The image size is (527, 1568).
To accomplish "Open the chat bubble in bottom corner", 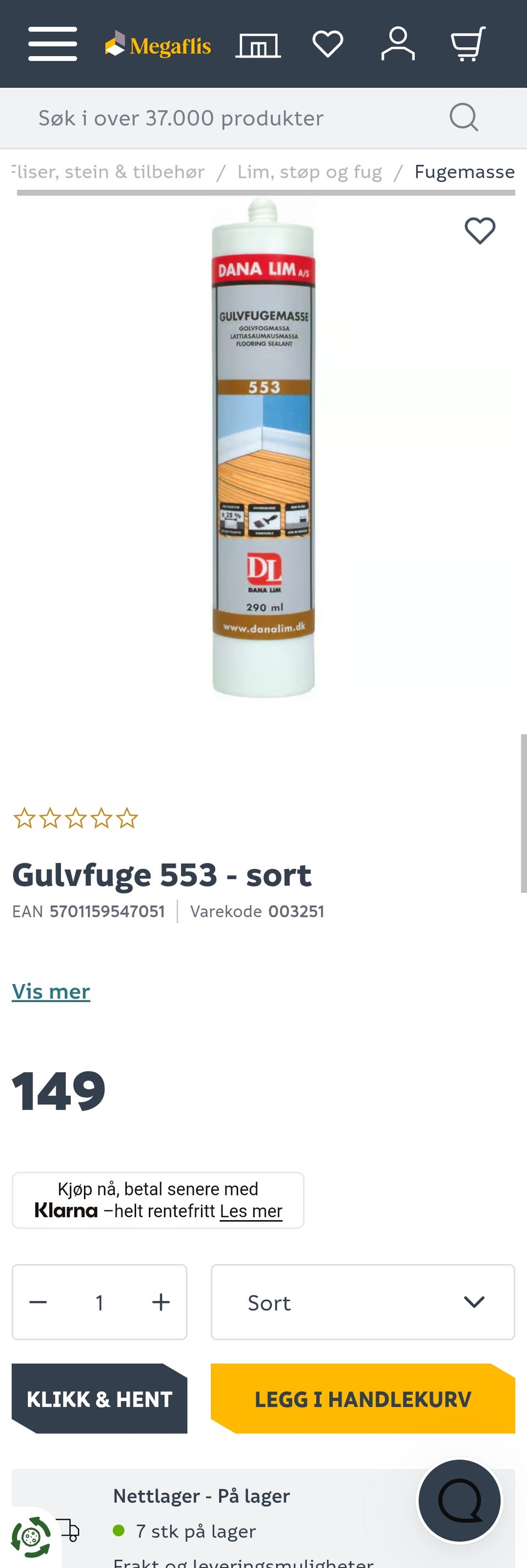I will tap(461, 1500).
